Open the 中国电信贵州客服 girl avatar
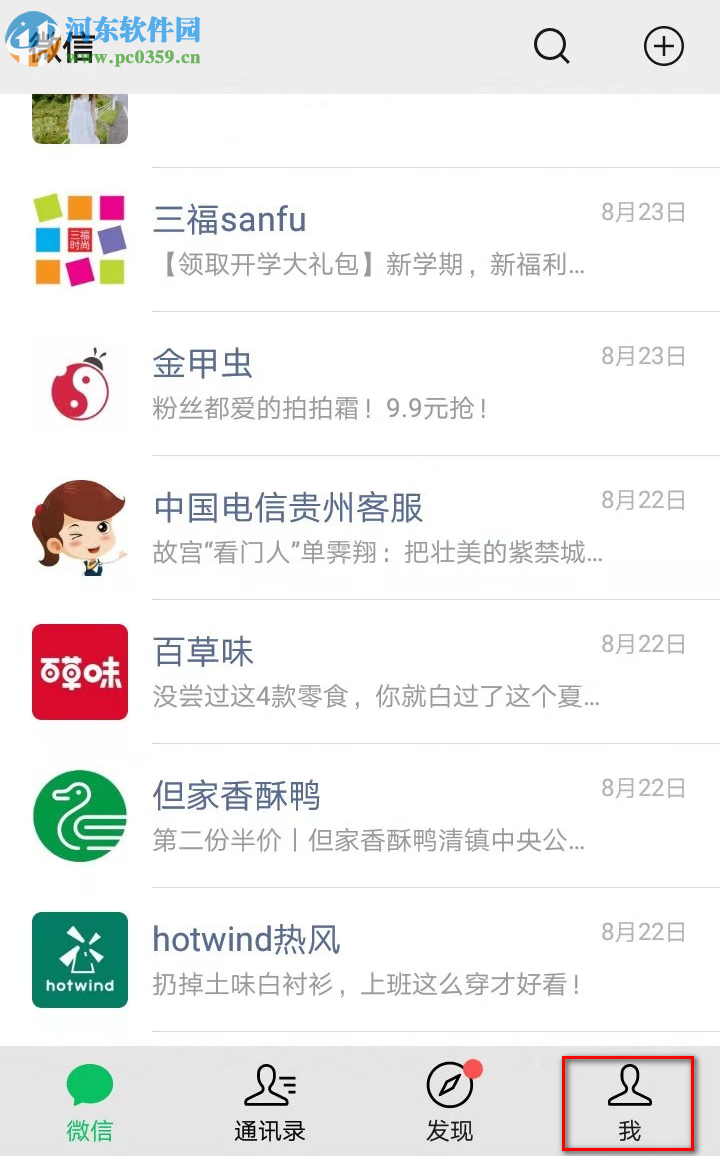This screenshot has width=720, height=1156. [x=80, y=528]
